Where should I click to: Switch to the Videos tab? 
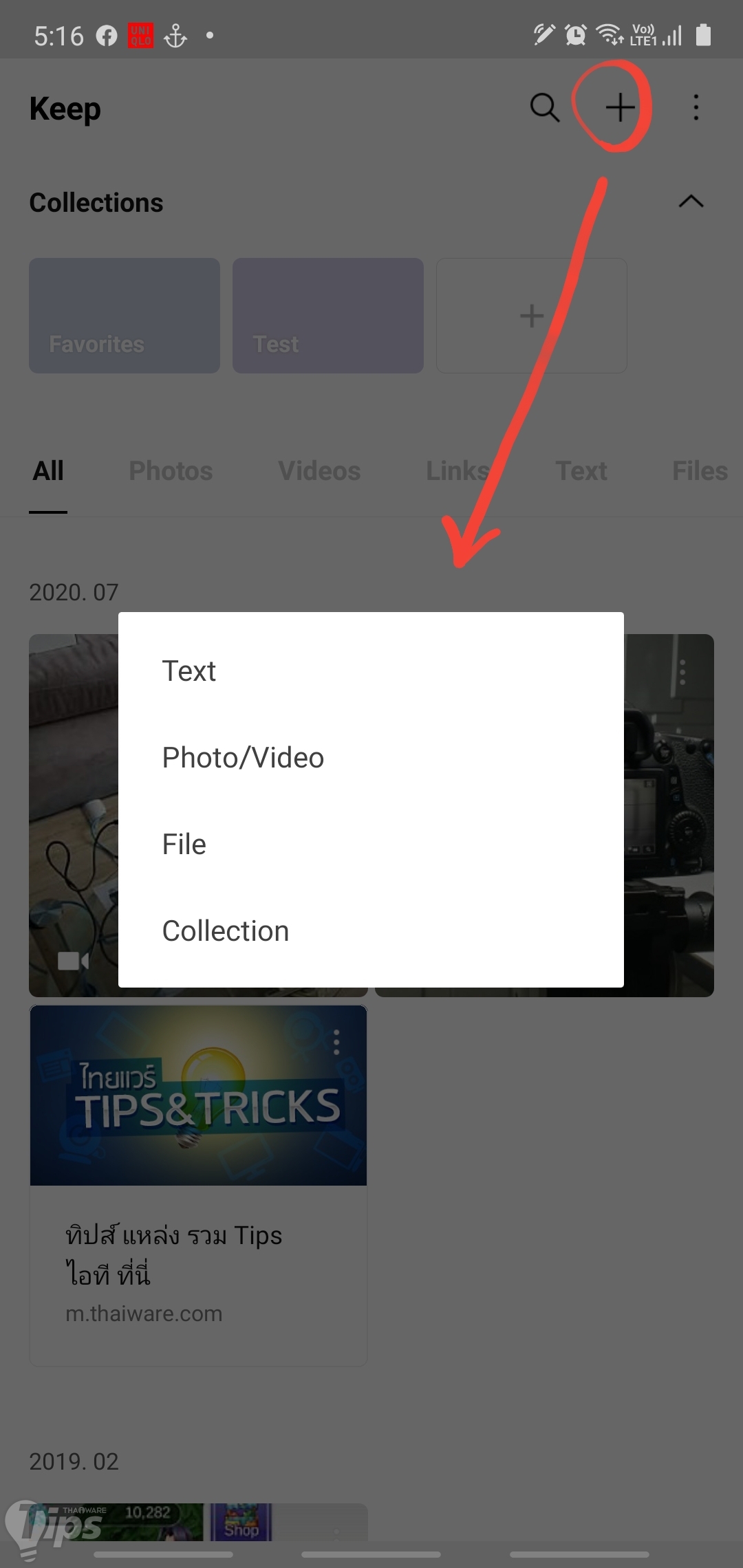[319, 471]
